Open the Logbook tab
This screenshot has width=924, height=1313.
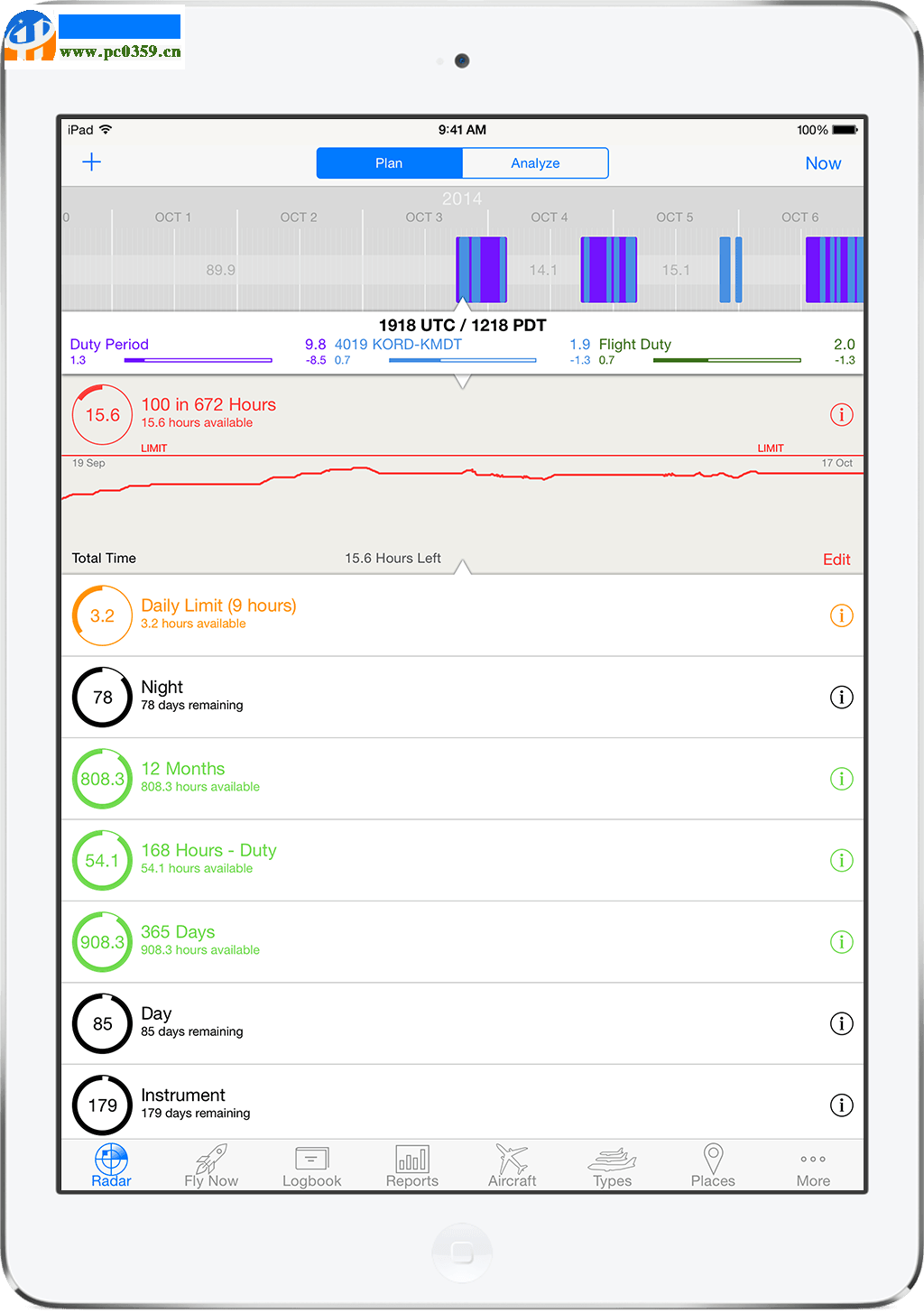pos(311,1166)
